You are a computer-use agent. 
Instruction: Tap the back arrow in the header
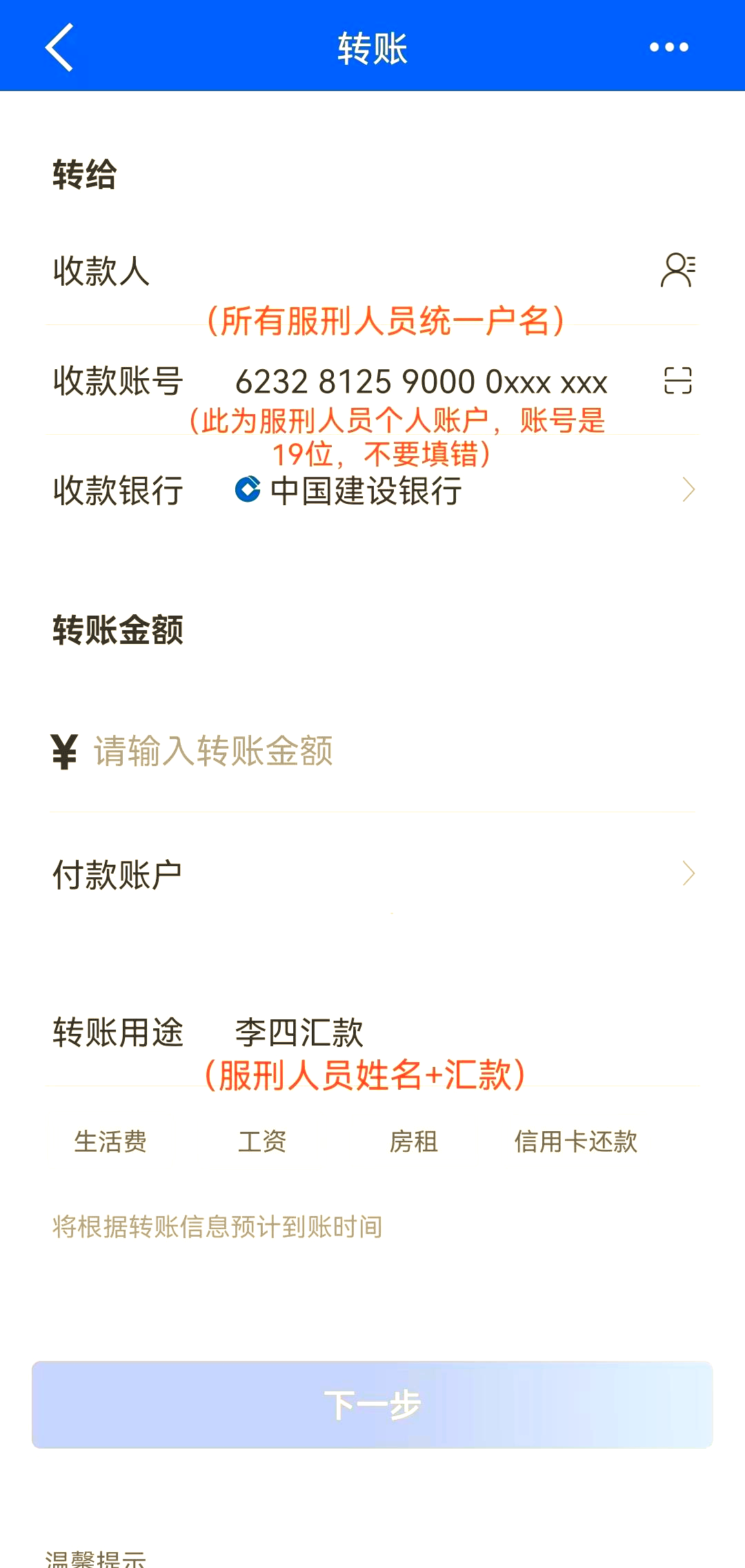click(x=59, y=48)
